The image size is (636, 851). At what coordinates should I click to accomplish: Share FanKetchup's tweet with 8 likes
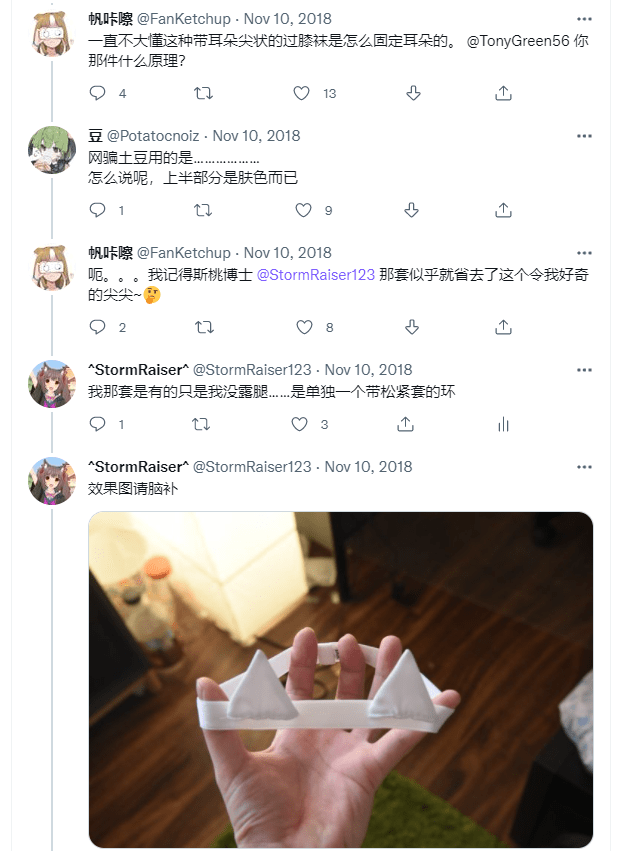point(504,327)
